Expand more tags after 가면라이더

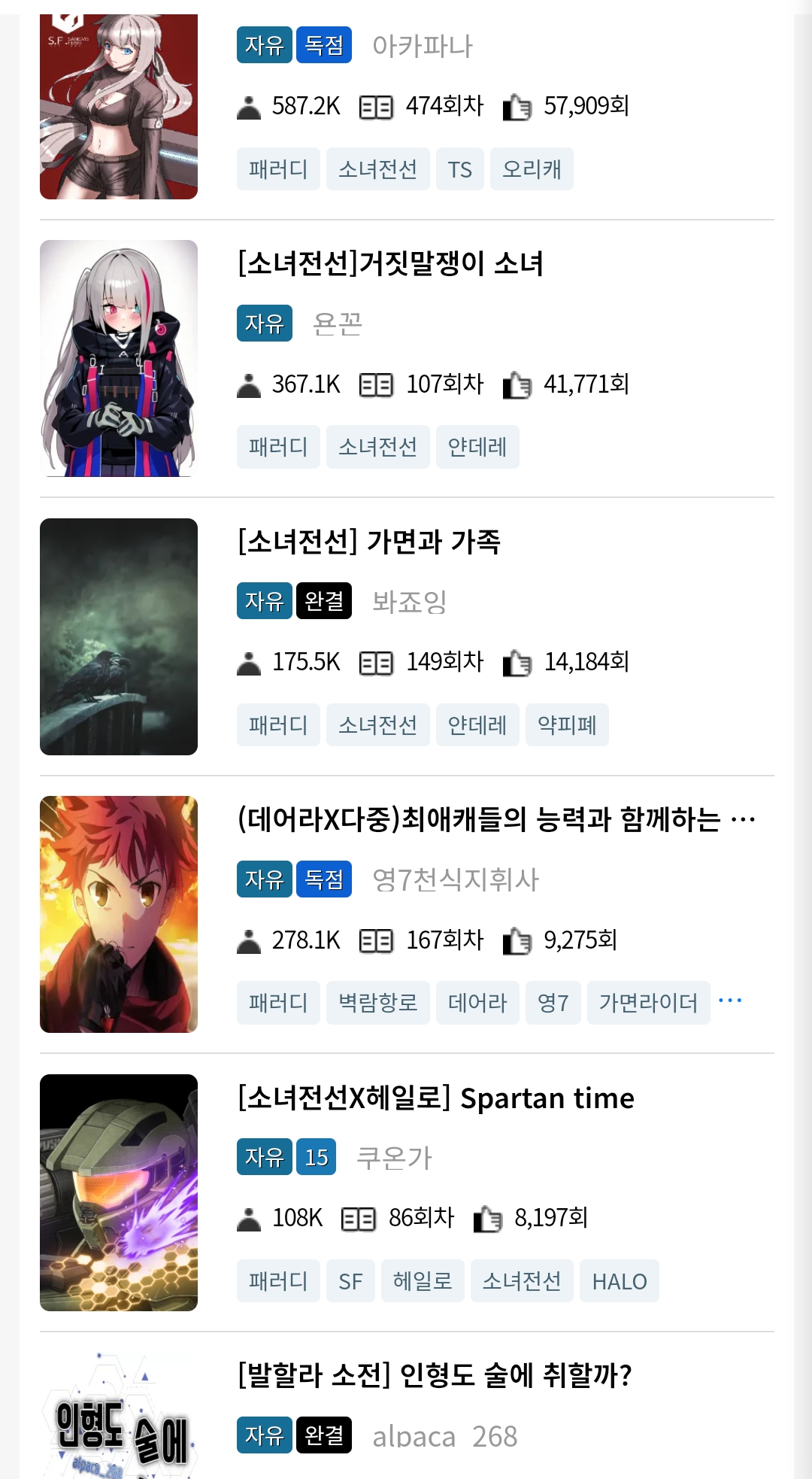tap(730, 1001)
